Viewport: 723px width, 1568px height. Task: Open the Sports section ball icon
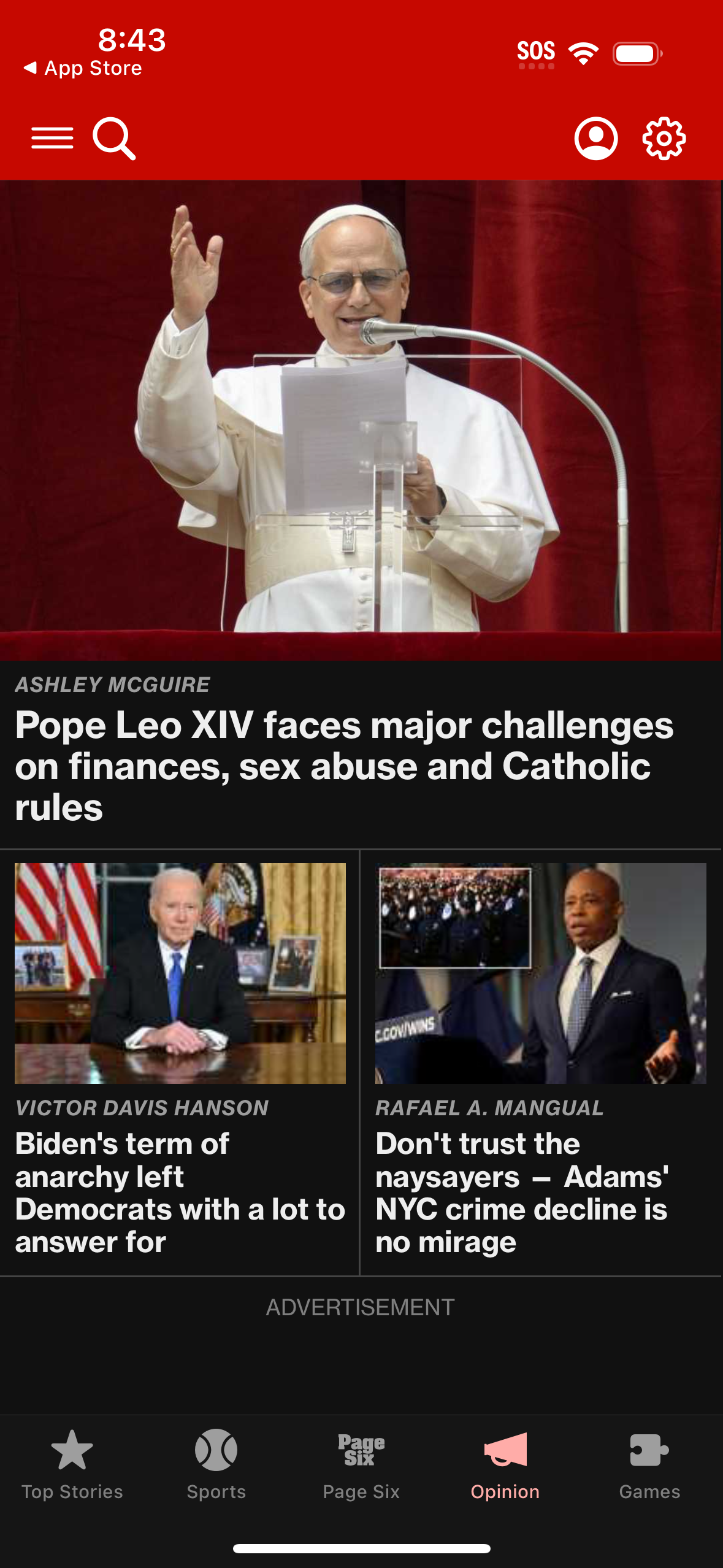[216, 1449]
